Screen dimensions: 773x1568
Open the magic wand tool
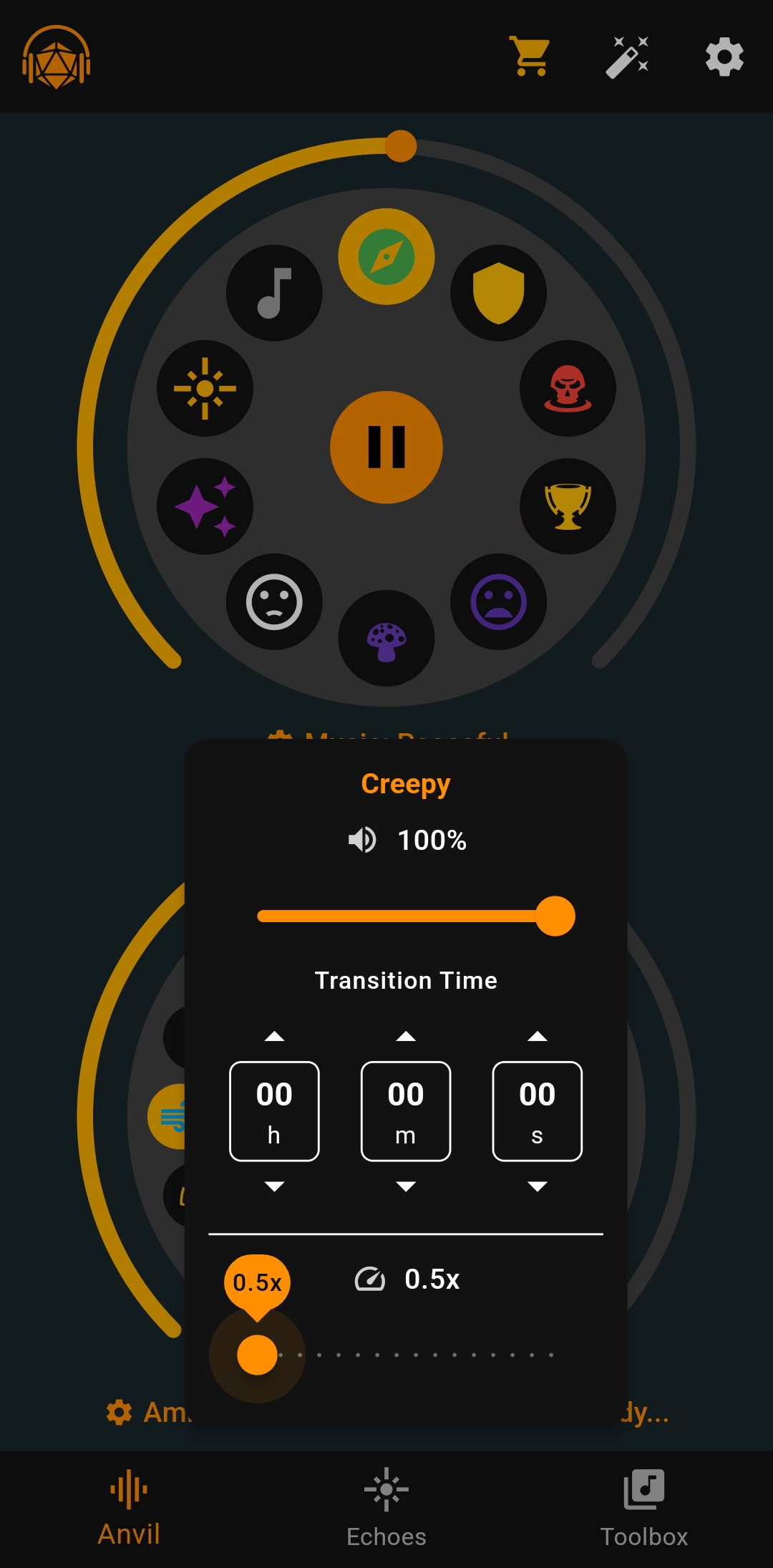[628, 57]
